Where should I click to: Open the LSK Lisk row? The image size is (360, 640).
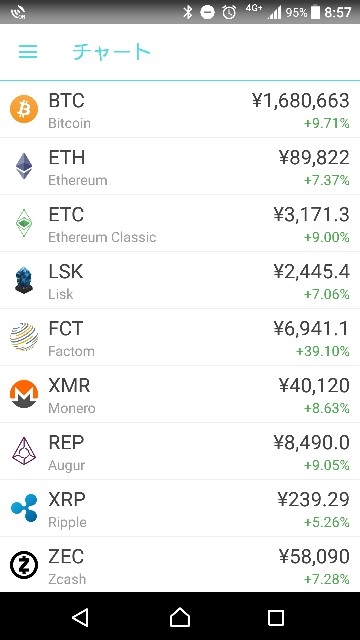pyautogui.click(x=180, y=280)
